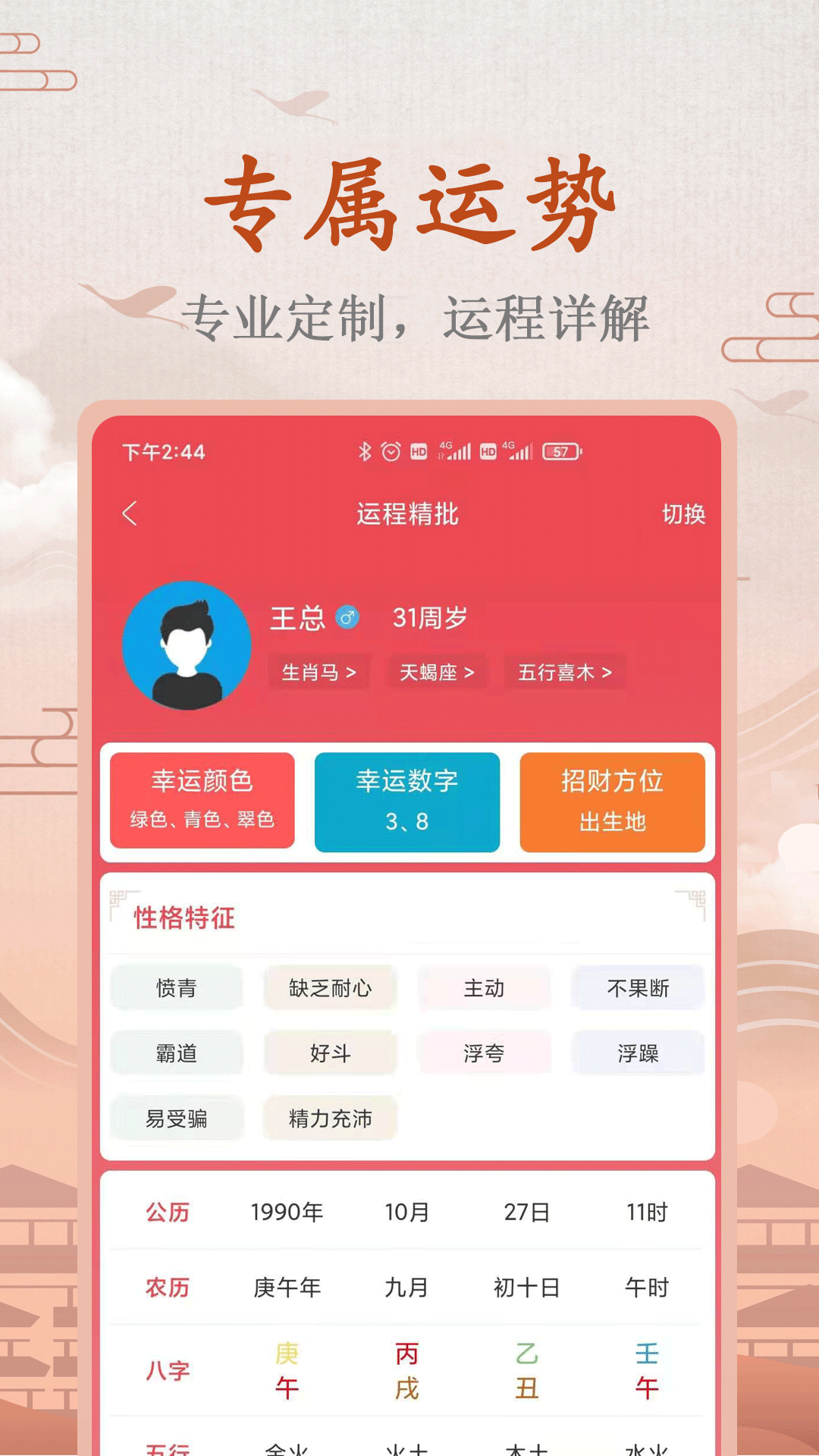Tap the 幸运数字 3、8 card
The width and height of the screenshot is (819, 1456).
(407, 802)
